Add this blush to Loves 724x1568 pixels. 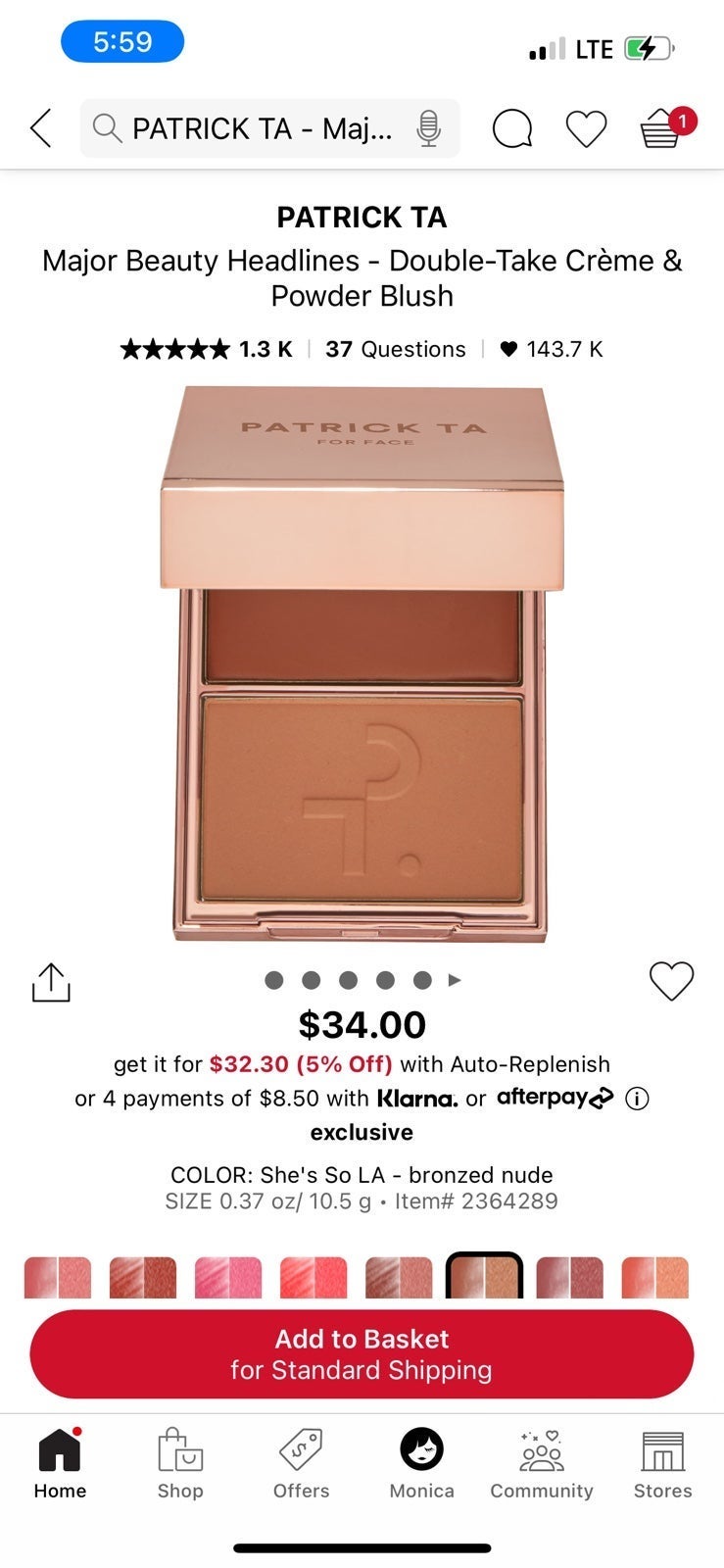[672, 981]
